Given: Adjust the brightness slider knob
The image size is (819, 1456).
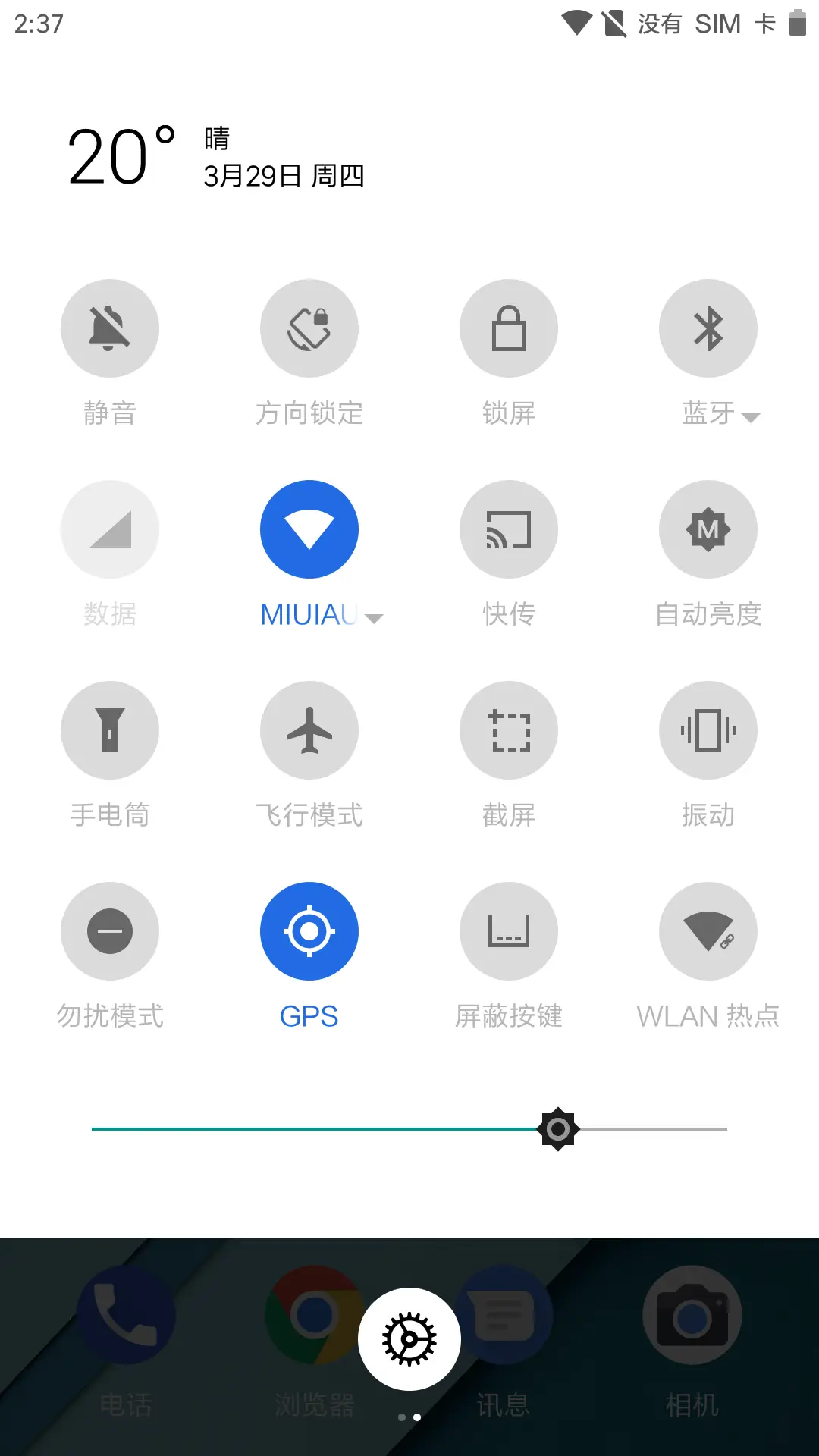Looking at the screenshot, I should [558, 1129].
